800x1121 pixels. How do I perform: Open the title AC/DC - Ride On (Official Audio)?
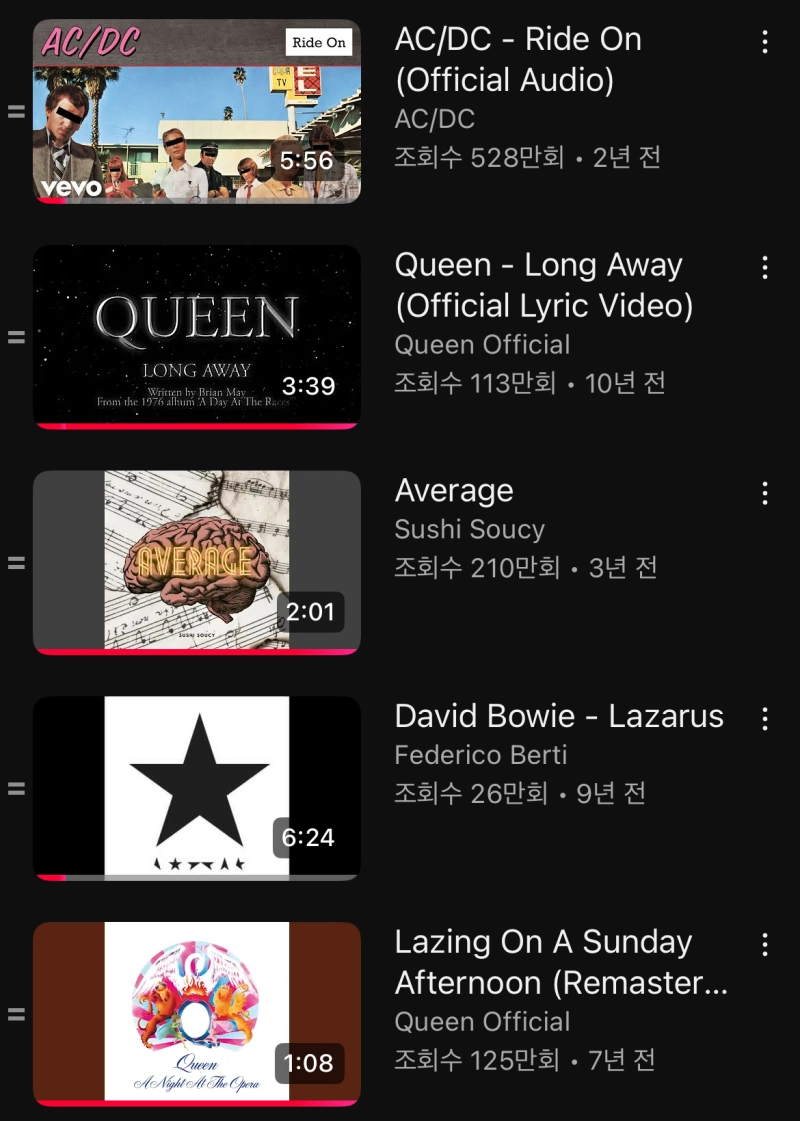518,59
